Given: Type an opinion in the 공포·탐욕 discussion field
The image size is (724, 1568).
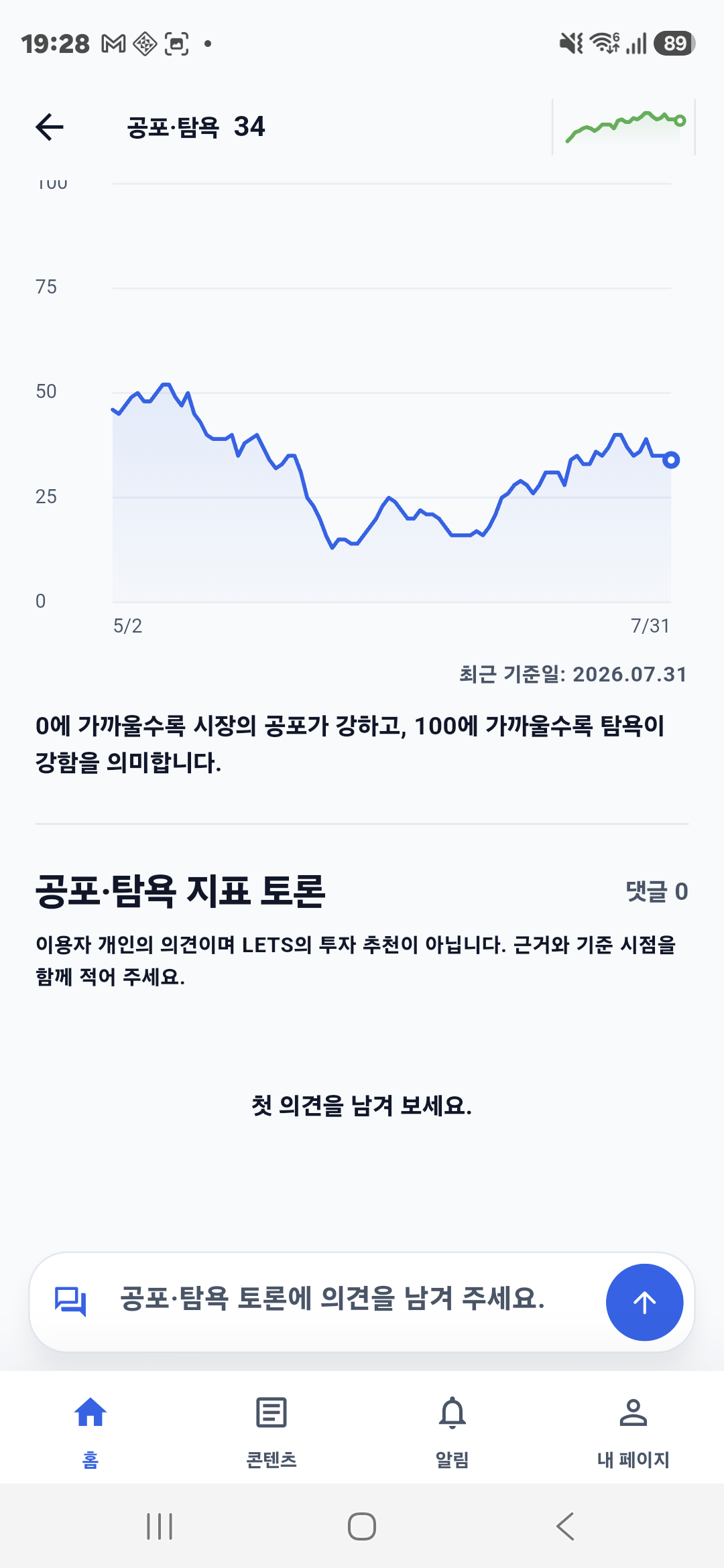Looking at the screenshot, I should pyautogui.click(x=333, y=1299).
